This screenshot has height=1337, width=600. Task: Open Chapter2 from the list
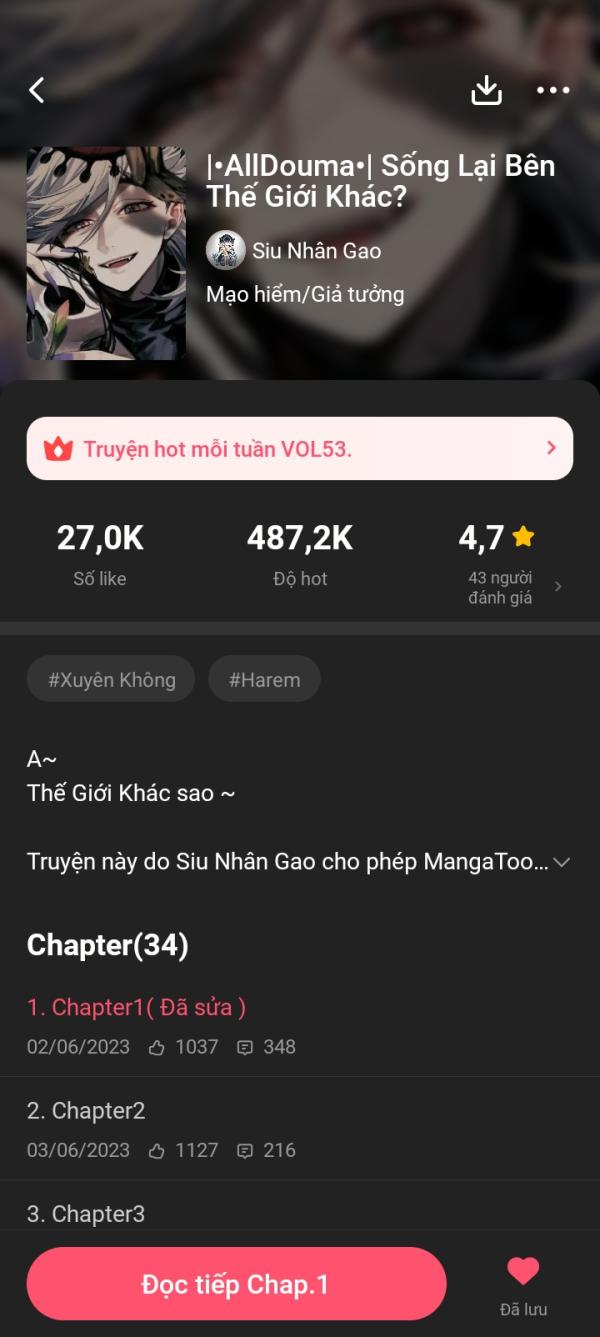[86, 1110]
